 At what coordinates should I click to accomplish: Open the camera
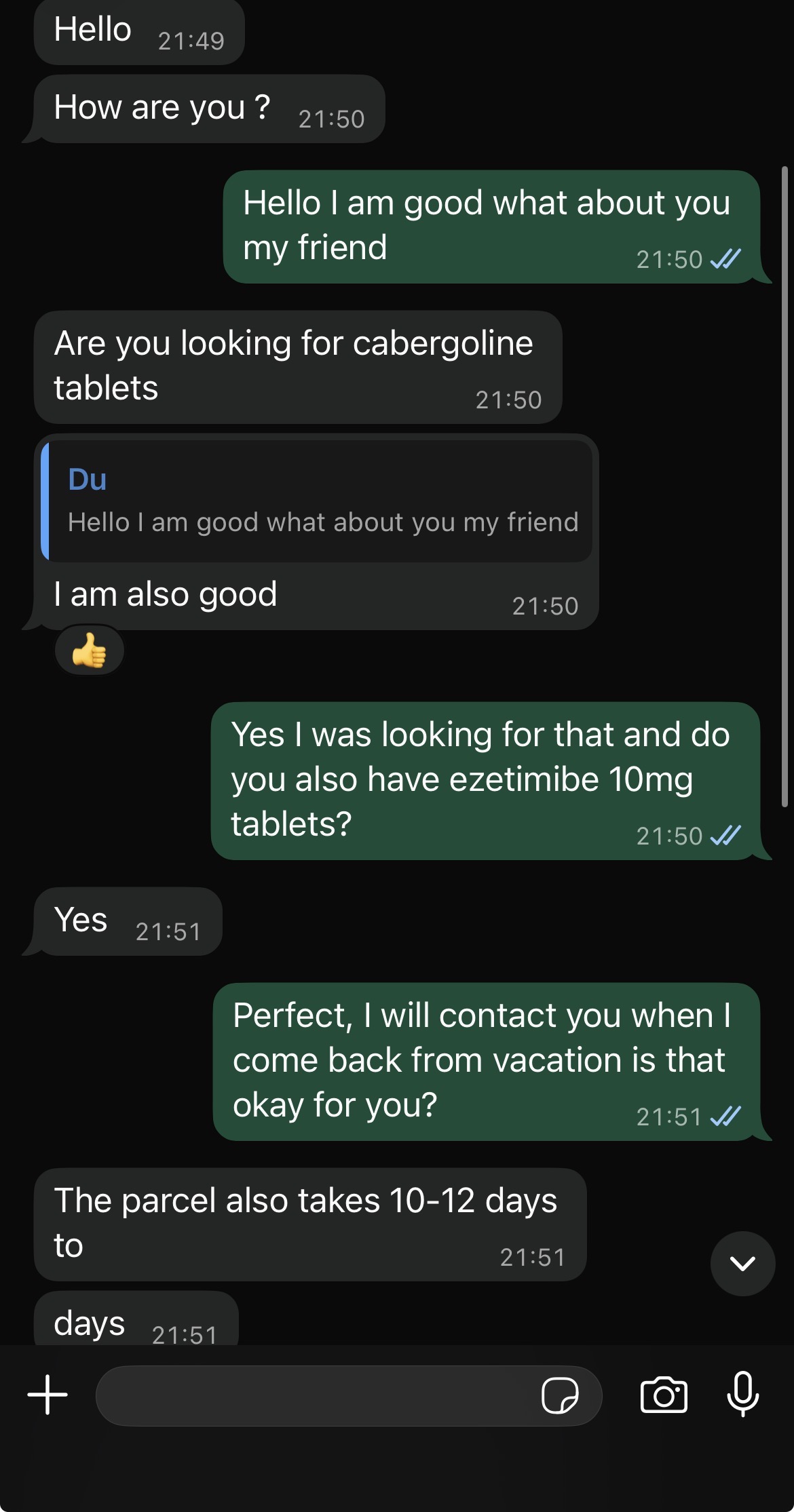664,1395
